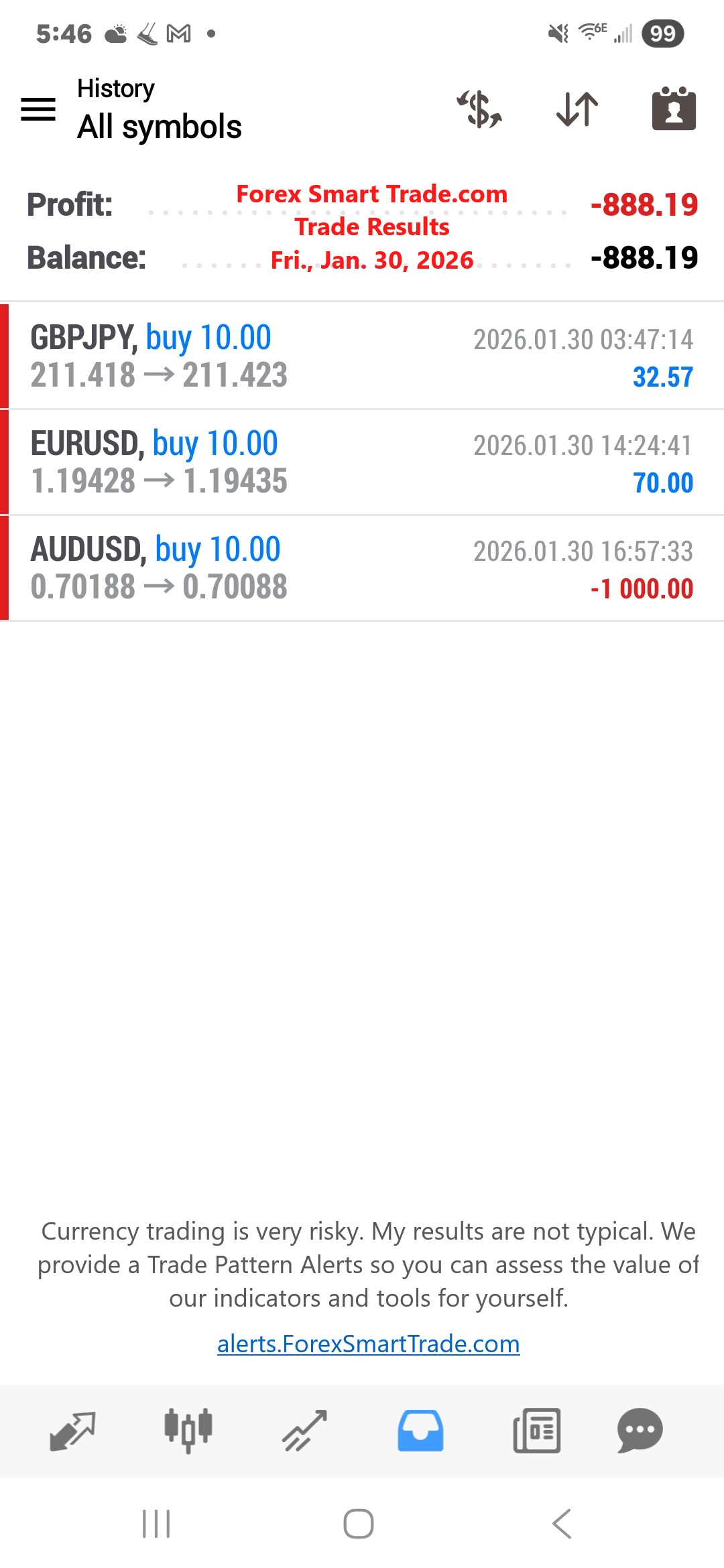This screenshot has height=1568, width=724.
Task: Return to the system home screen
Action: click(x=359, y=1524)
